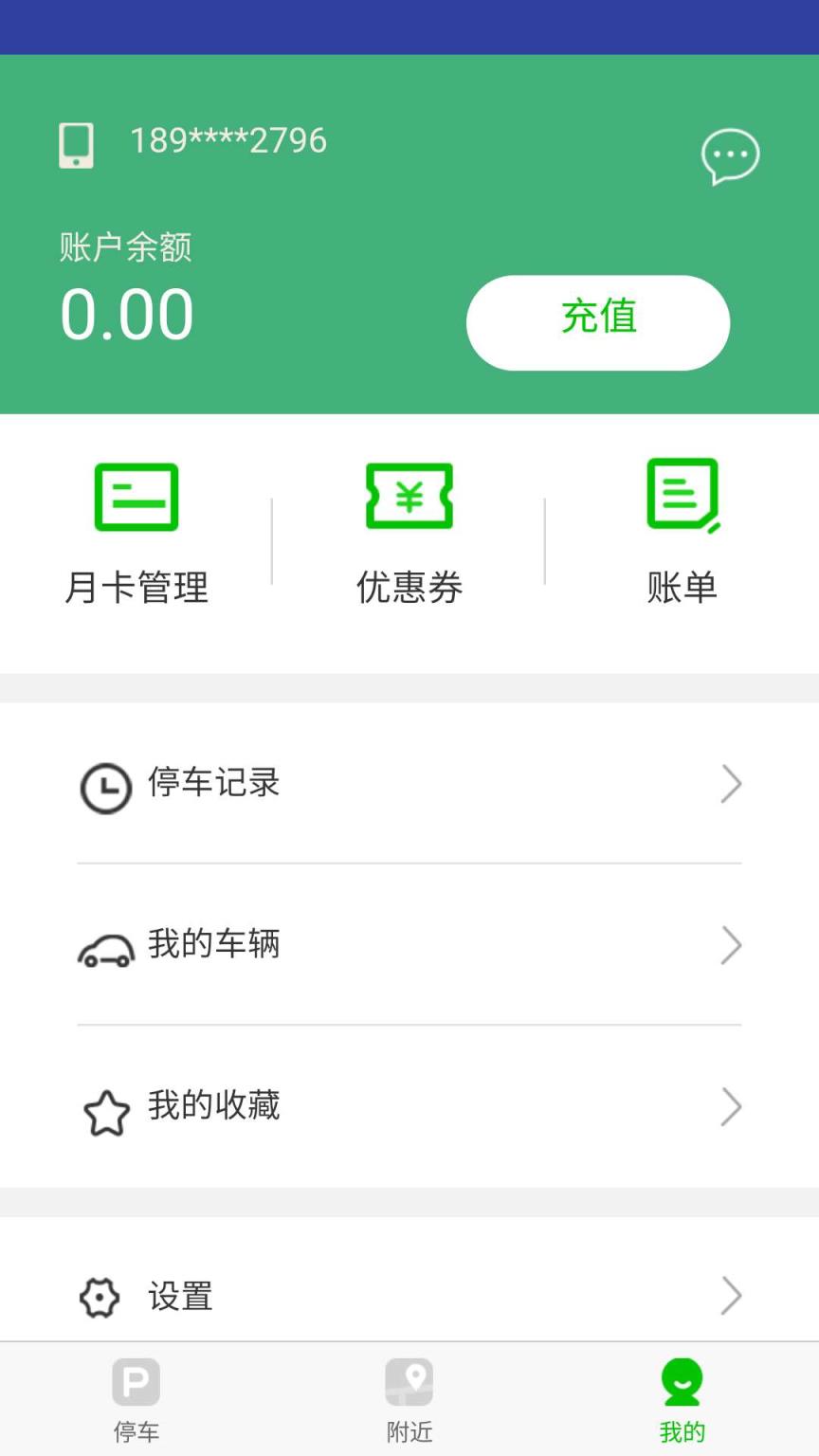This screenshot has width=819, height=1456.
Task: Click the clock icon next to 停车记录
Action: (105, 788)
